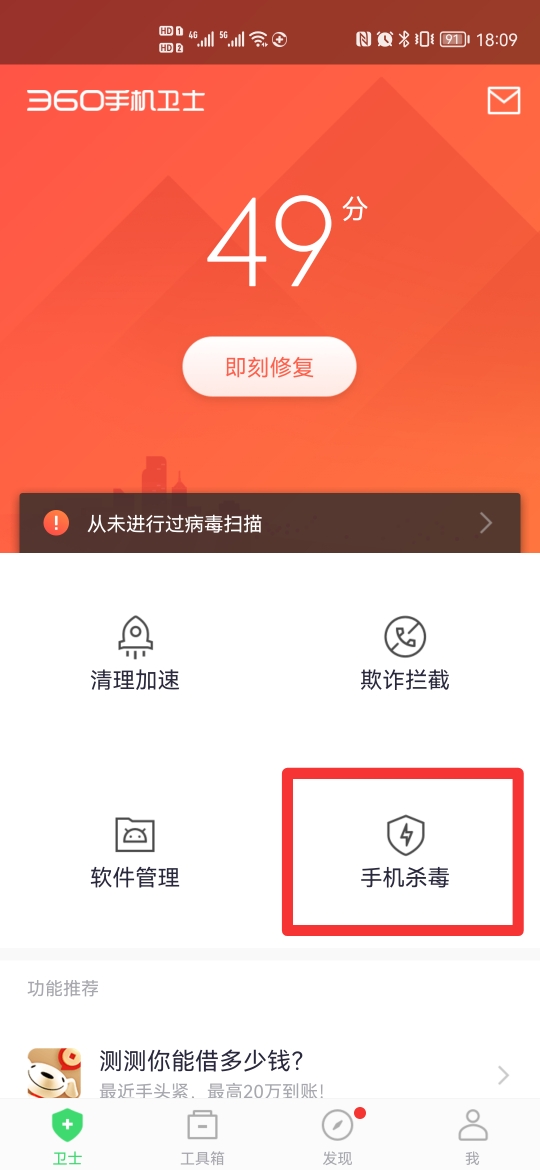The image size is (540, 1170).
Task: Open 欺诈拦截
Action: [x=405, y=653]
